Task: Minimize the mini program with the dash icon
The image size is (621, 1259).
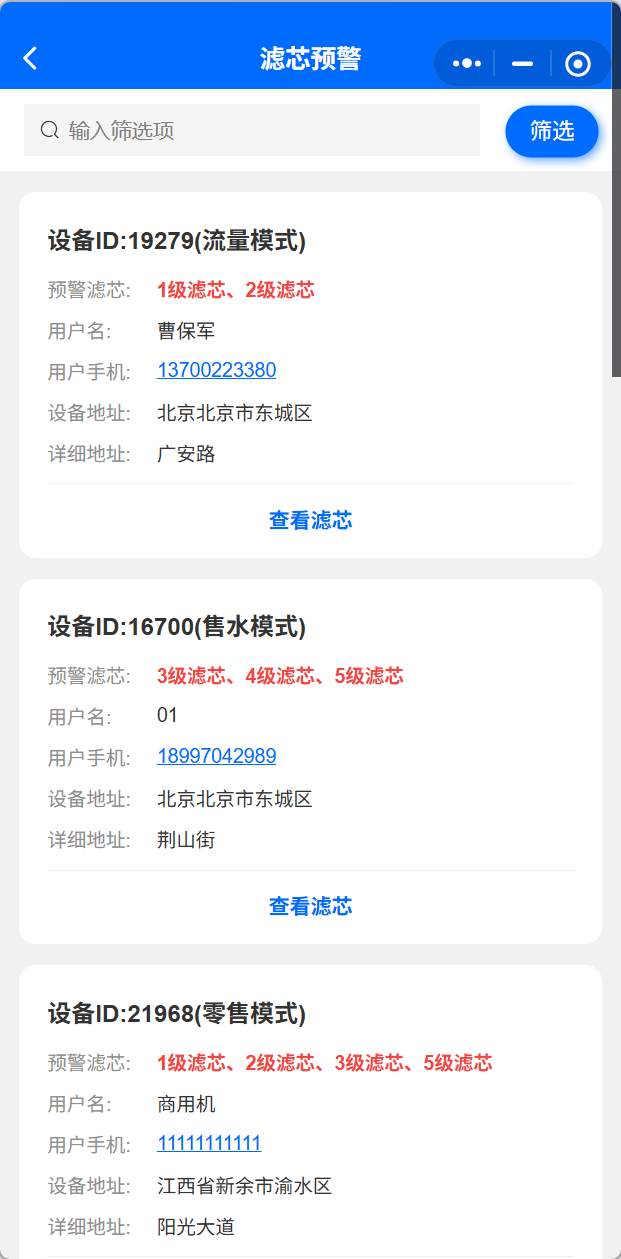Action: click(522, 63)
